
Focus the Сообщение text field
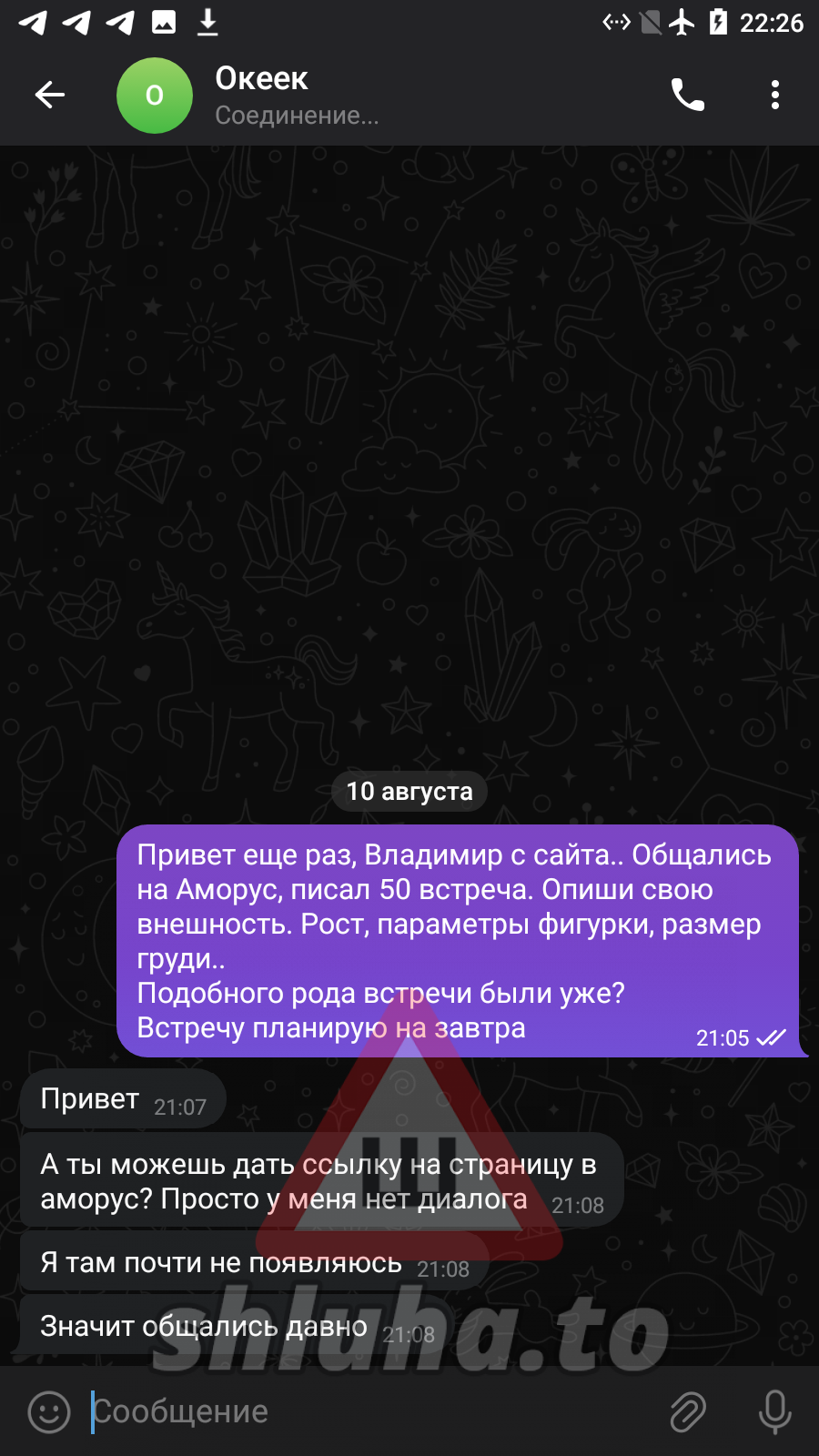[x=364, y=1411]
